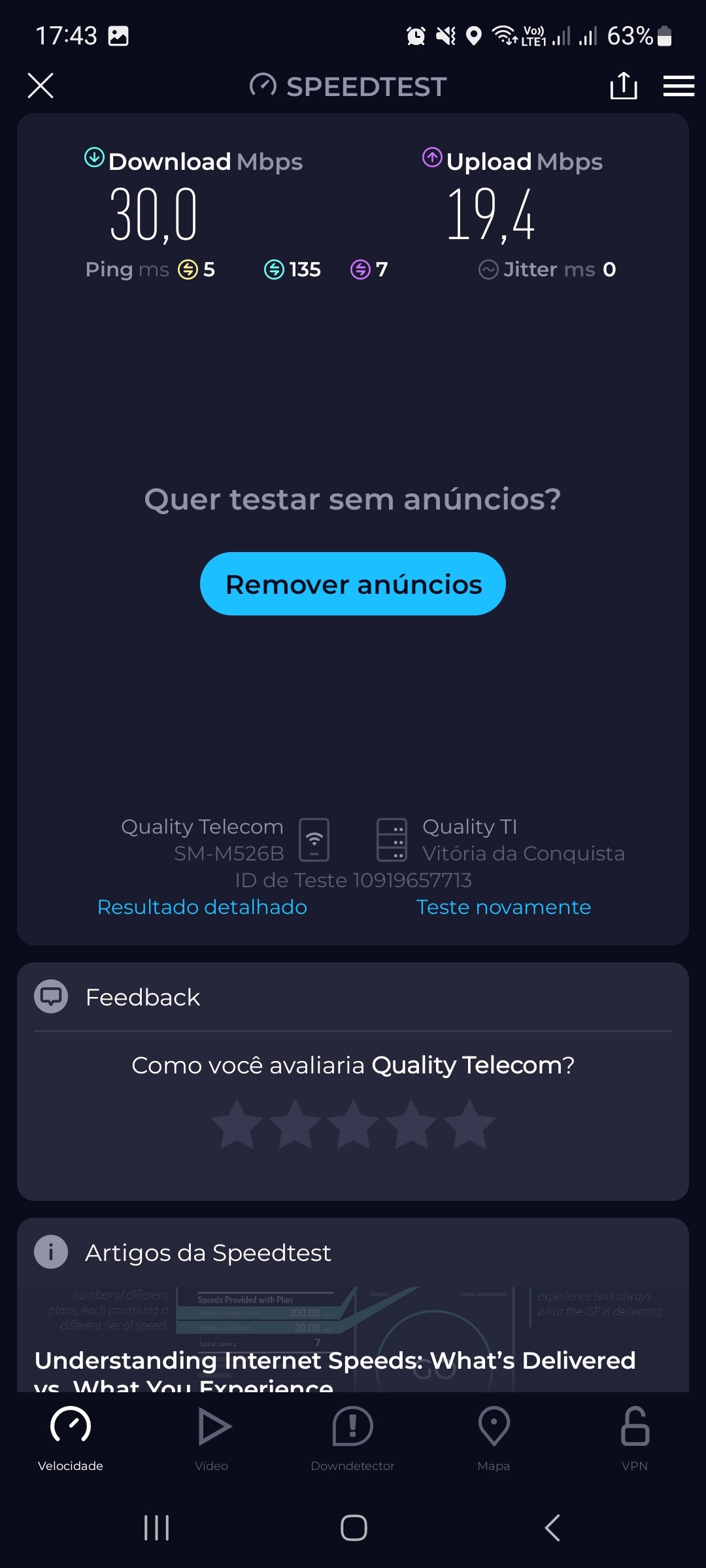Open the VPN tab
This screenshot has height=1568, width=706.
pos(635,1437)
